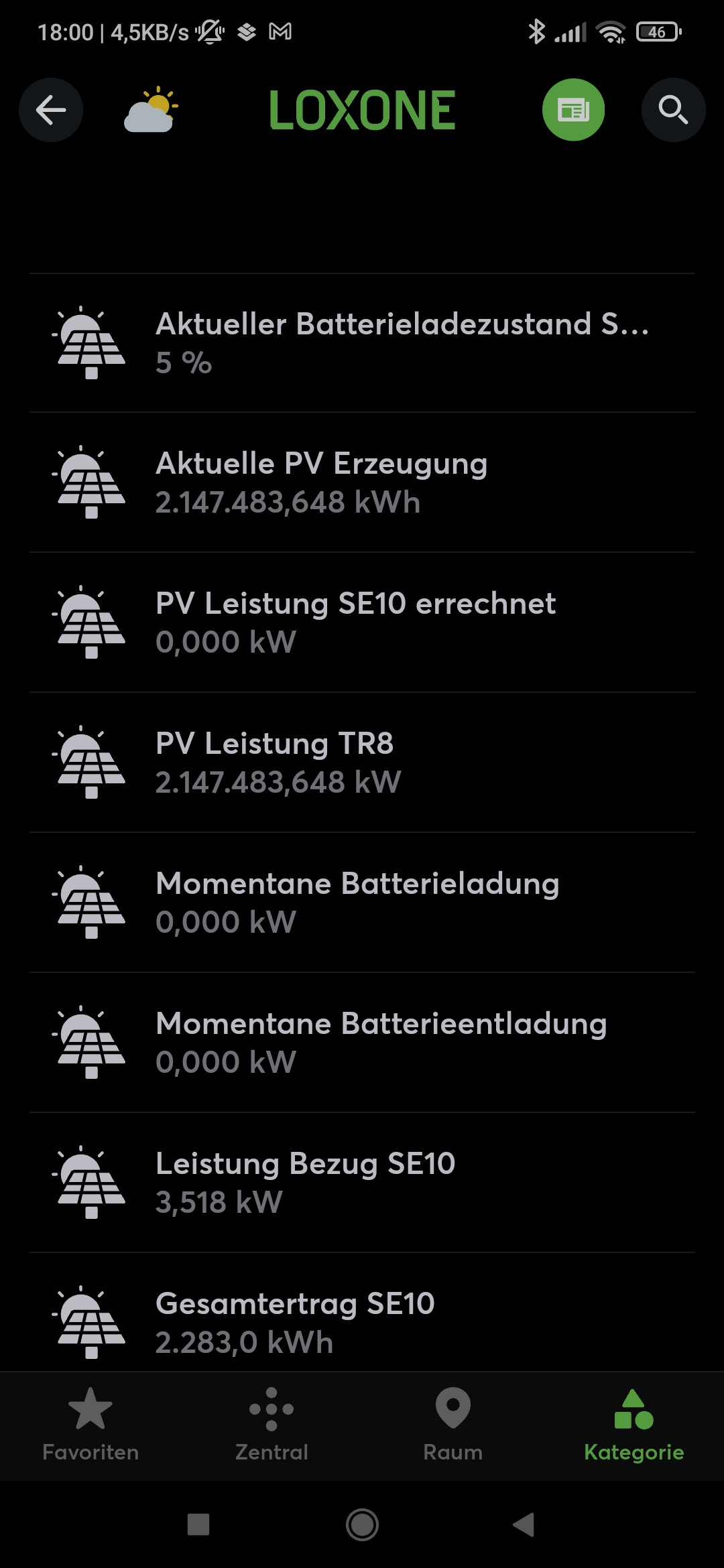Tap the system home button

pyautogui.click(x=362, y=1524)
